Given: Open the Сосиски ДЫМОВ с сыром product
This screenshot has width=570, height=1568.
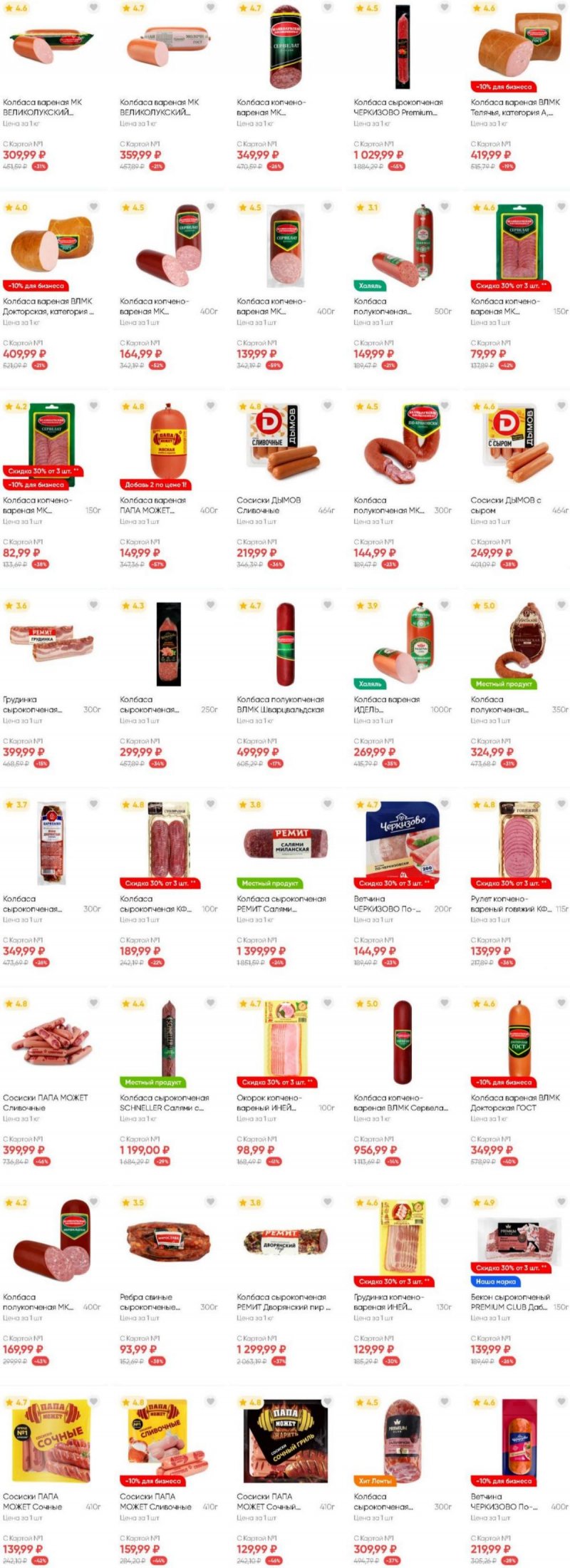Looking at the screenshot, I should tap(505, 505).
